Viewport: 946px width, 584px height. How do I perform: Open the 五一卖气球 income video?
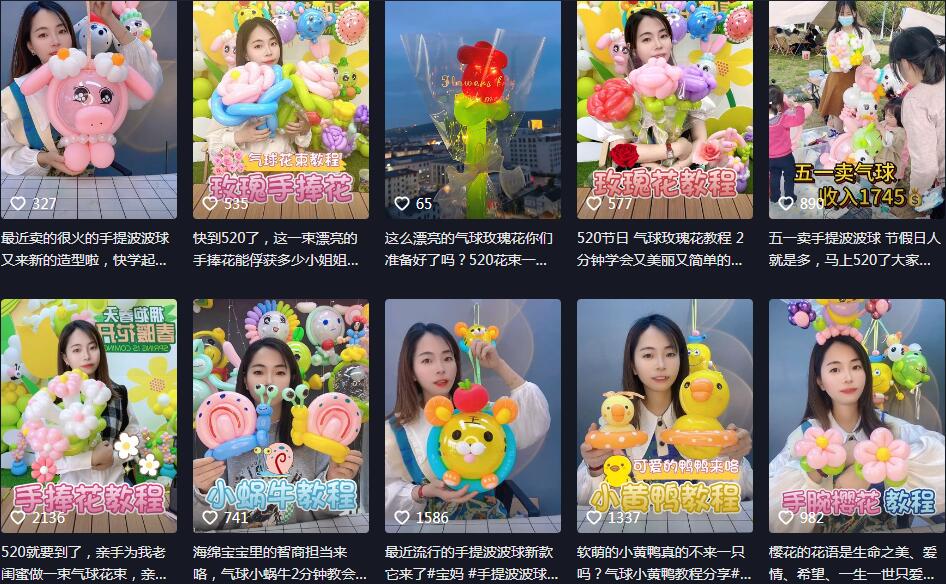[x=856, y=110]
